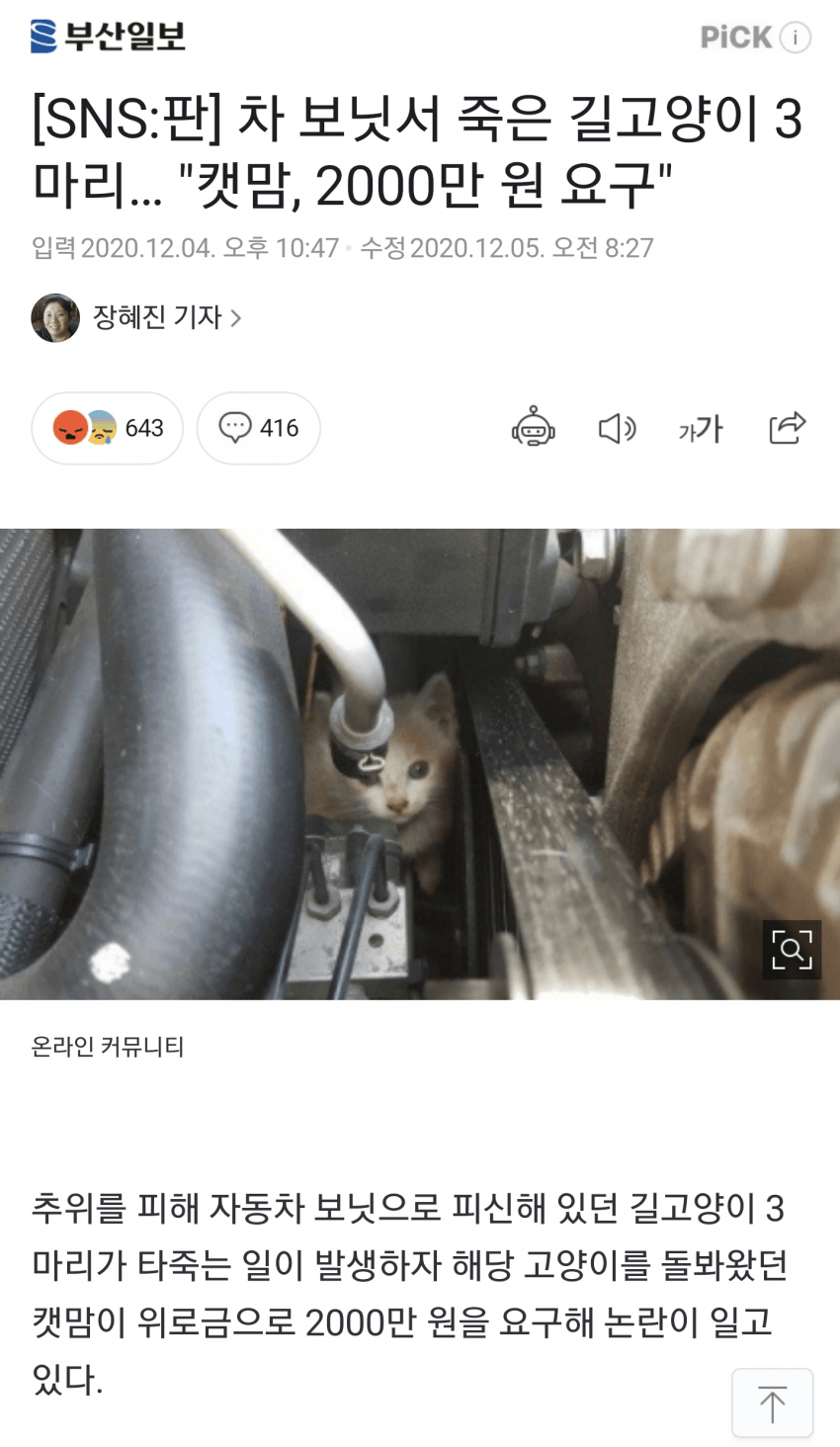Open the 부산일보 publisher page

[108, 37]
